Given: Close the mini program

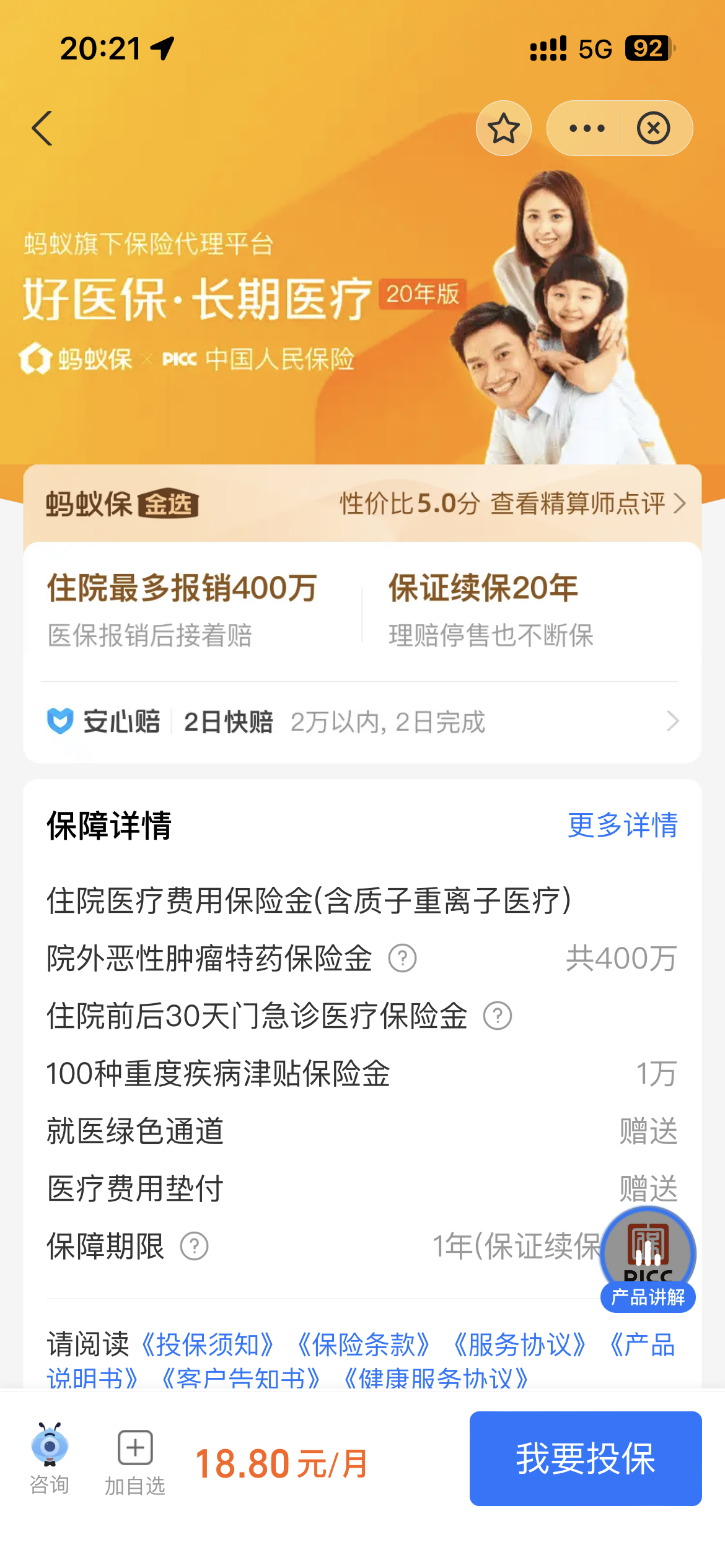Looking at the screenshot, I should [654, 128].
